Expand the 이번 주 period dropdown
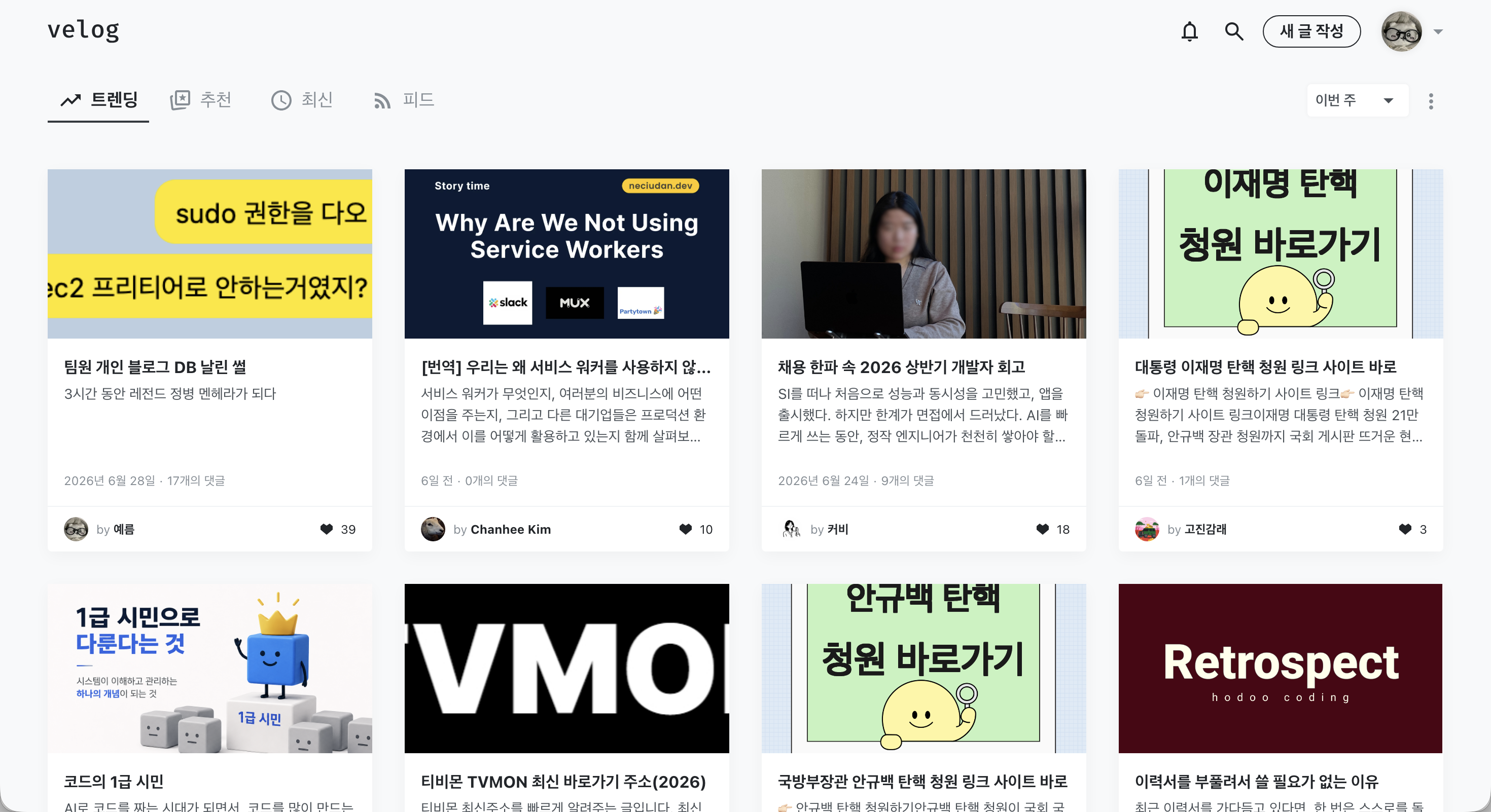This screenshot has height=812, width=1491. [1357, 101]
